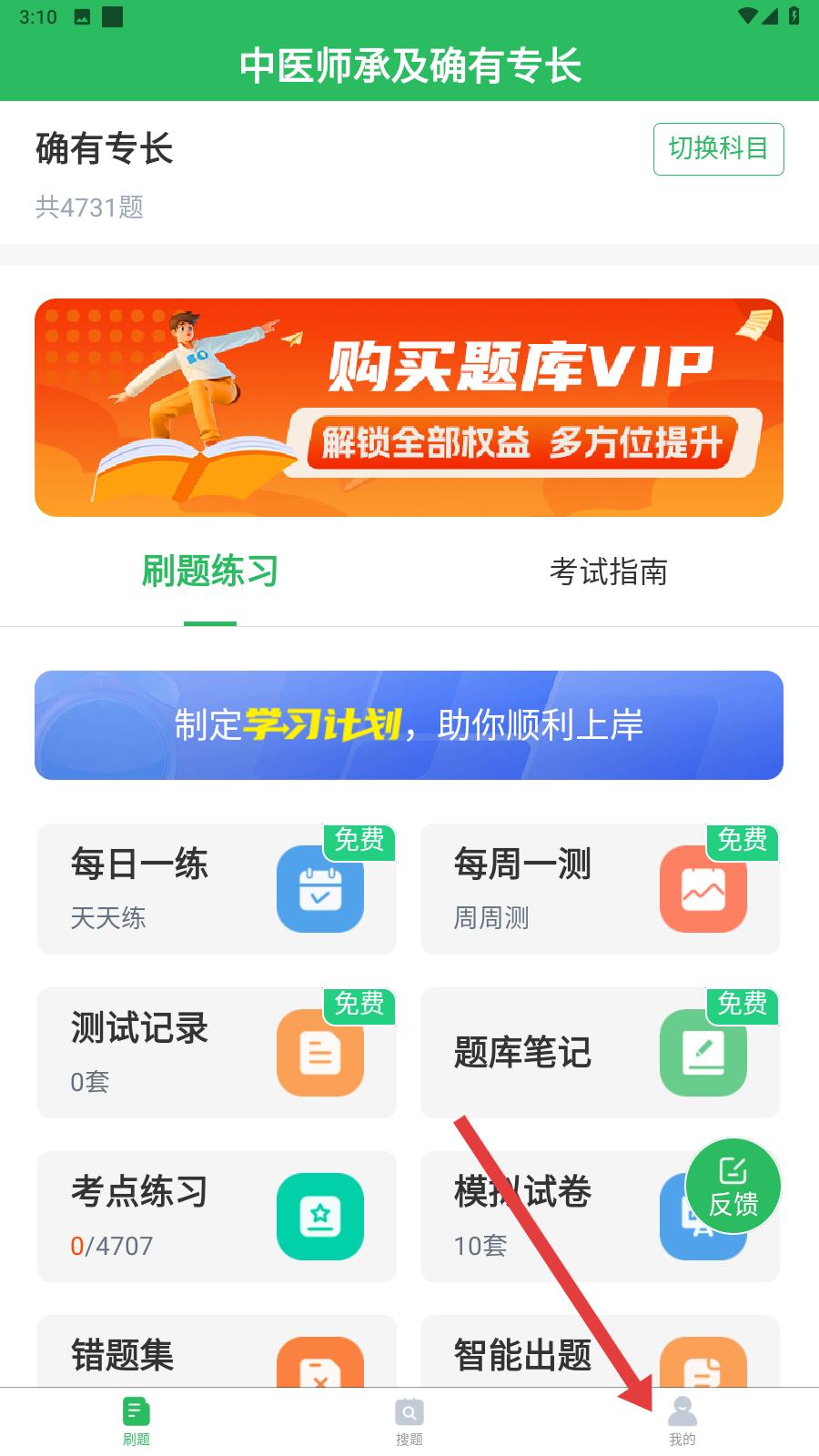Image resolution: width=819 pixels, height=1456 pixels.
Task: Open 题库笔记 notes
Action: point(564,1052)
